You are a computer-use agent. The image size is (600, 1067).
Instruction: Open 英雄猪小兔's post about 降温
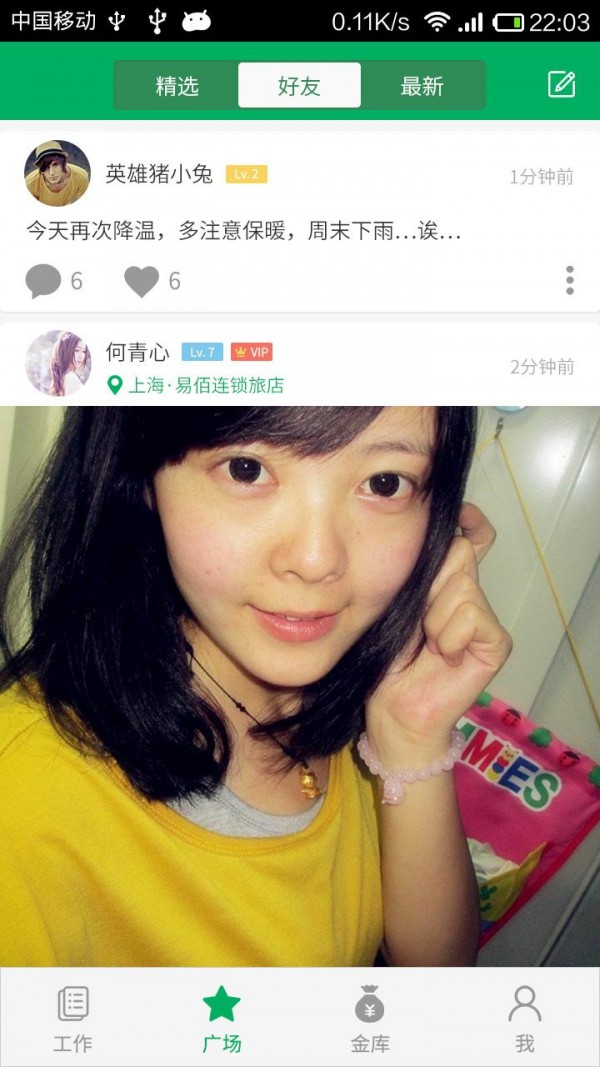(243, 232)
